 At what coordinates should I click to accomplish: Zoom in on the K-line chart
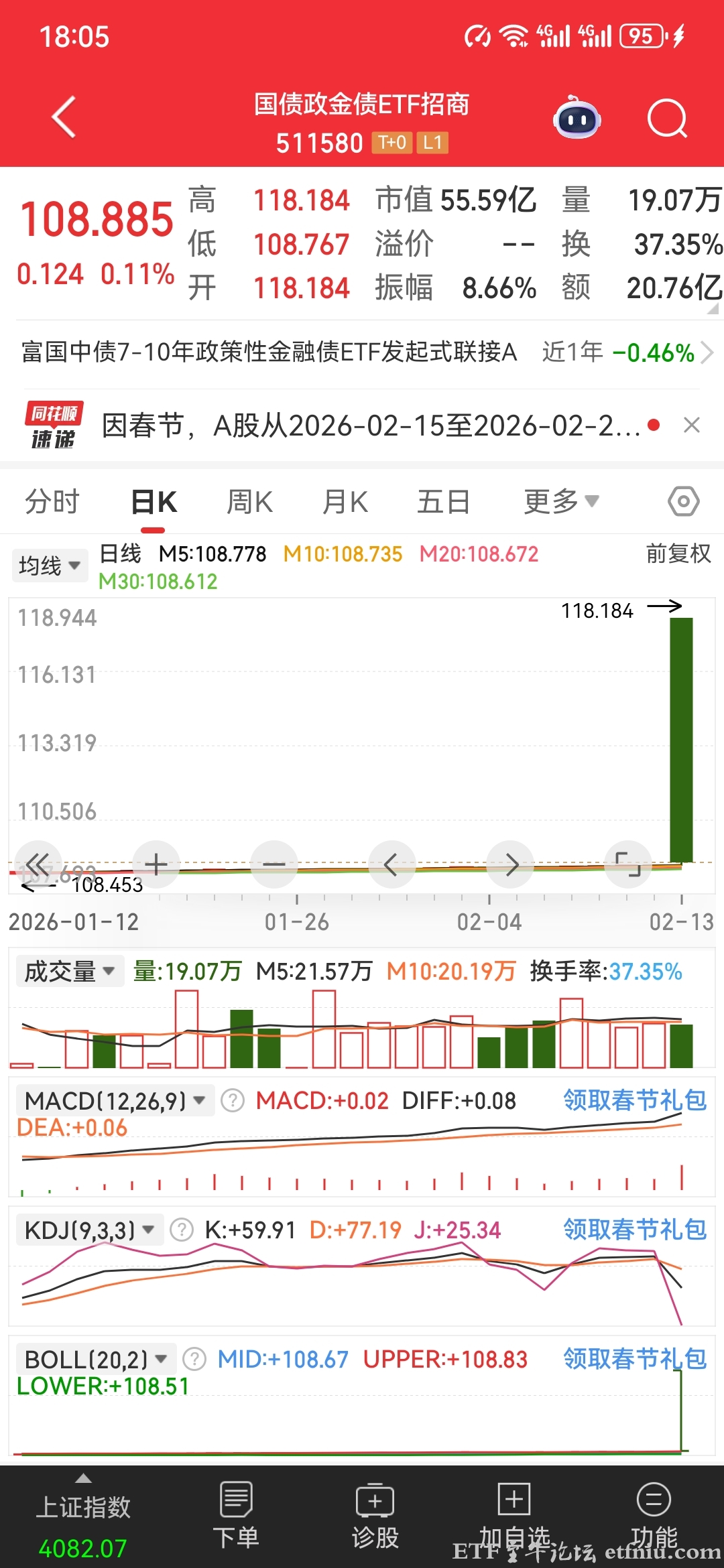(156, 864)
